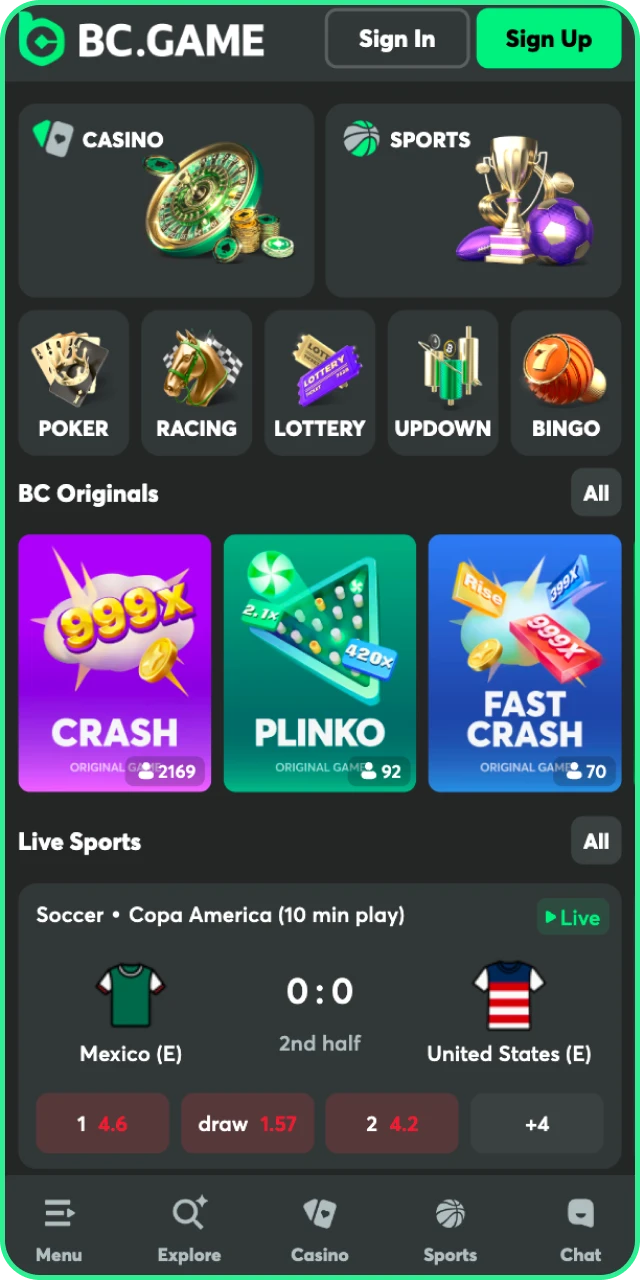This screenshot has width=640, height=1280.
Task: Tap the green Sign Up button
Action: tap(548, 39)
